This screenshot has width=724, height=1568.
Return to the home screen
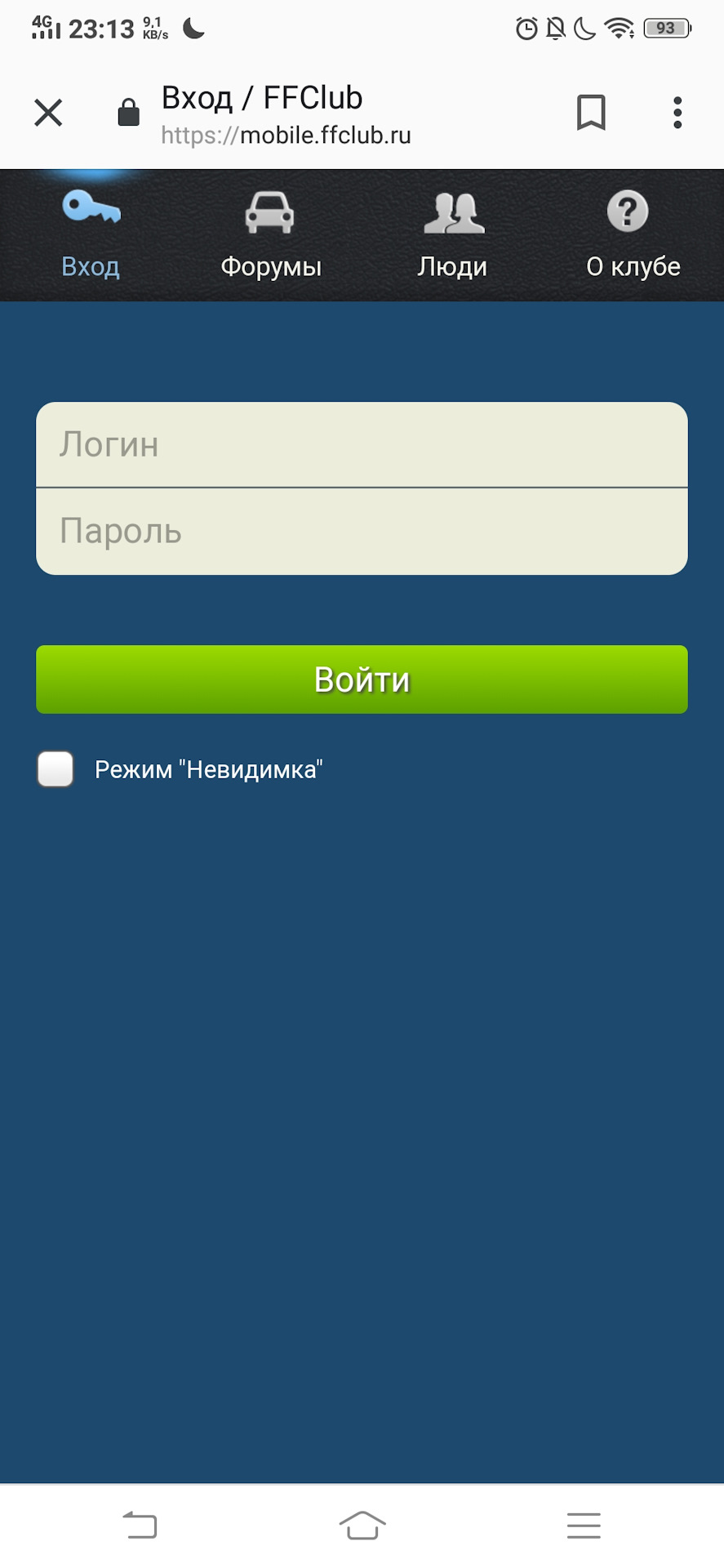click(x=362, y=1525)
